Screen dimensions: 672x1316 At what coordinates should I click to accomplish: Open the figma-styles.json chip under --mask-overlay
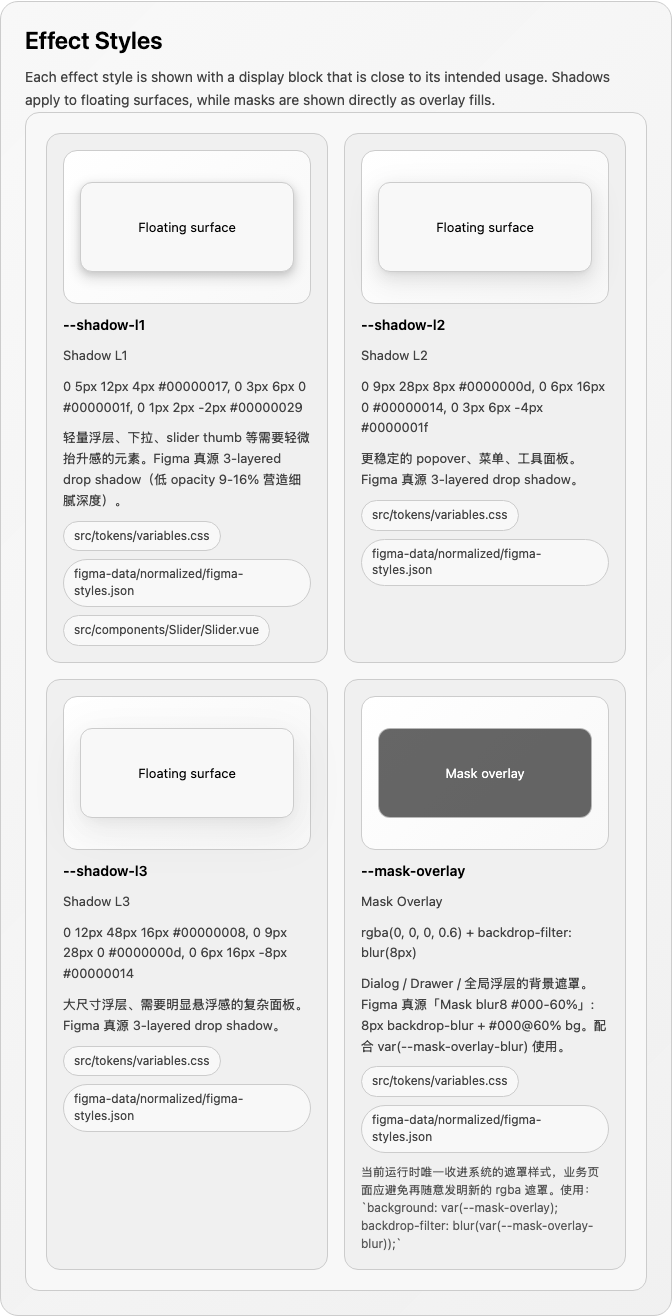click(484, 1128)
